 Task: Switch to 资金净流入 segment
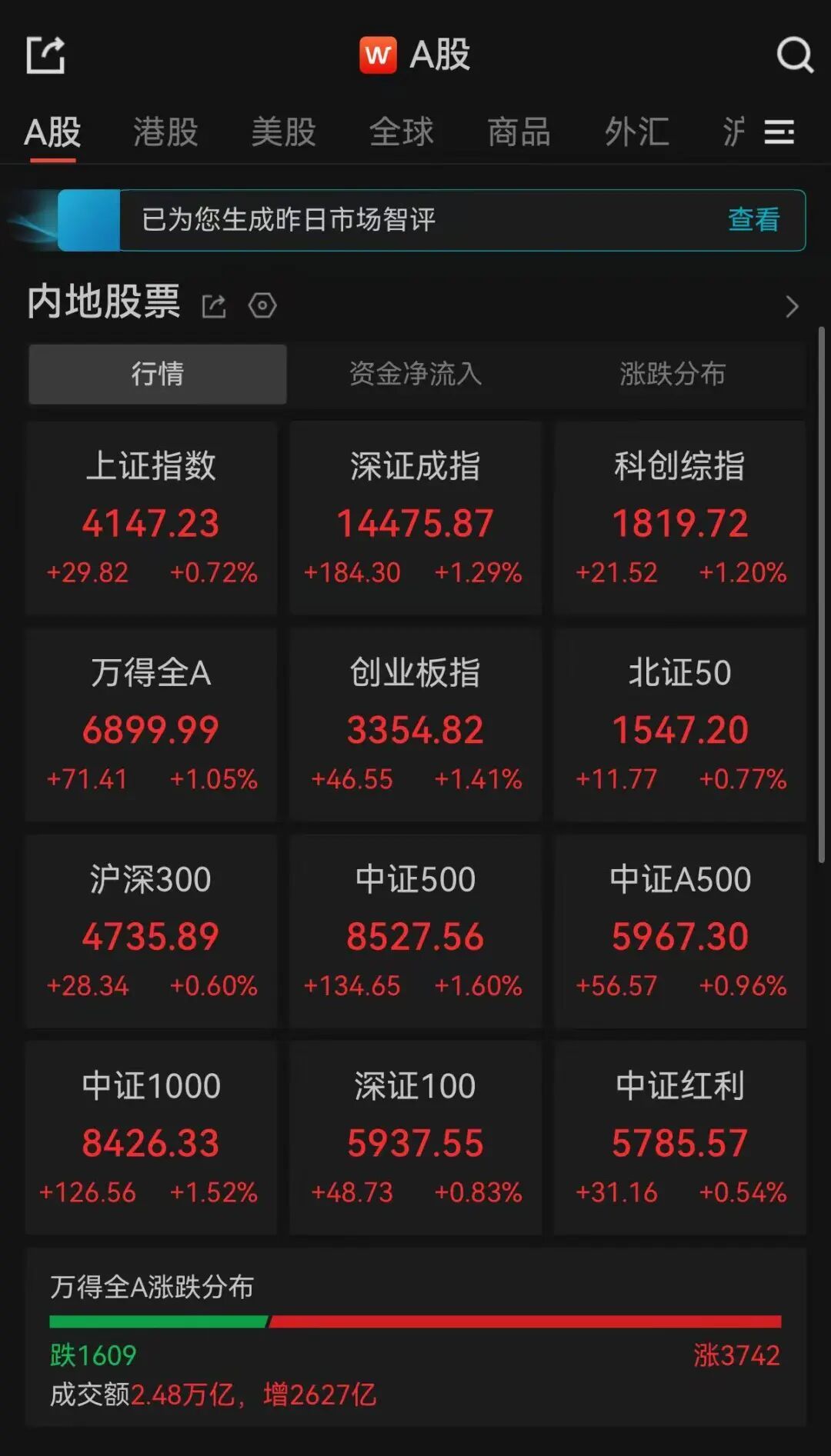415,374
